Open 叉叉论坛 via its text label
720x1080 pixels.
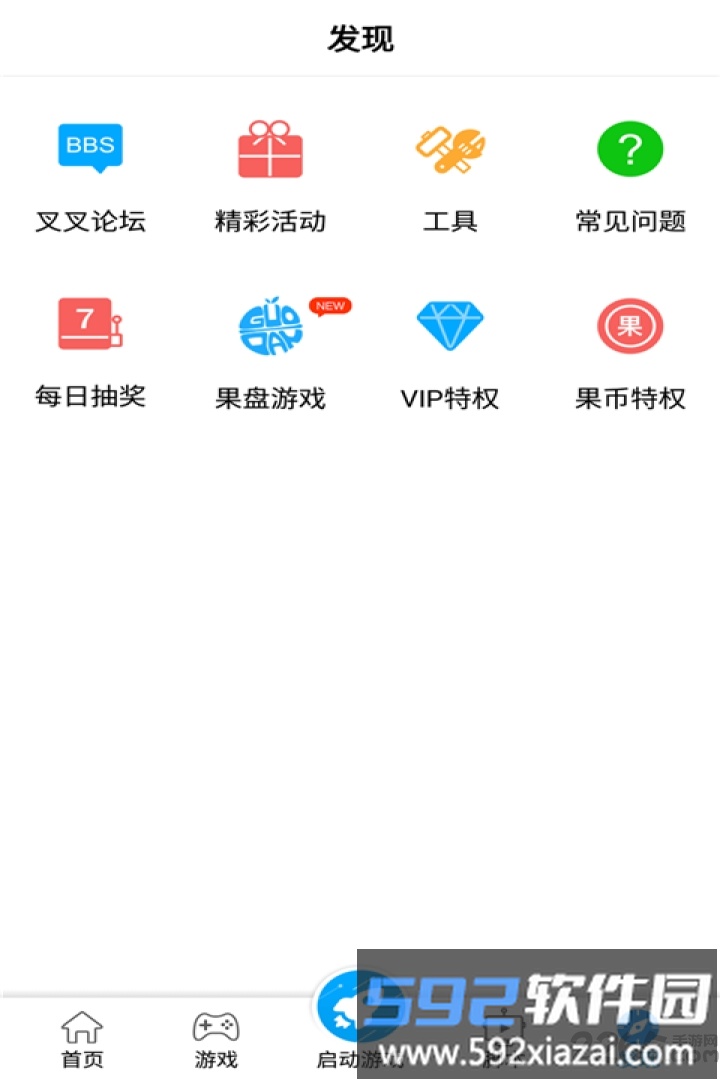point(90,222)
